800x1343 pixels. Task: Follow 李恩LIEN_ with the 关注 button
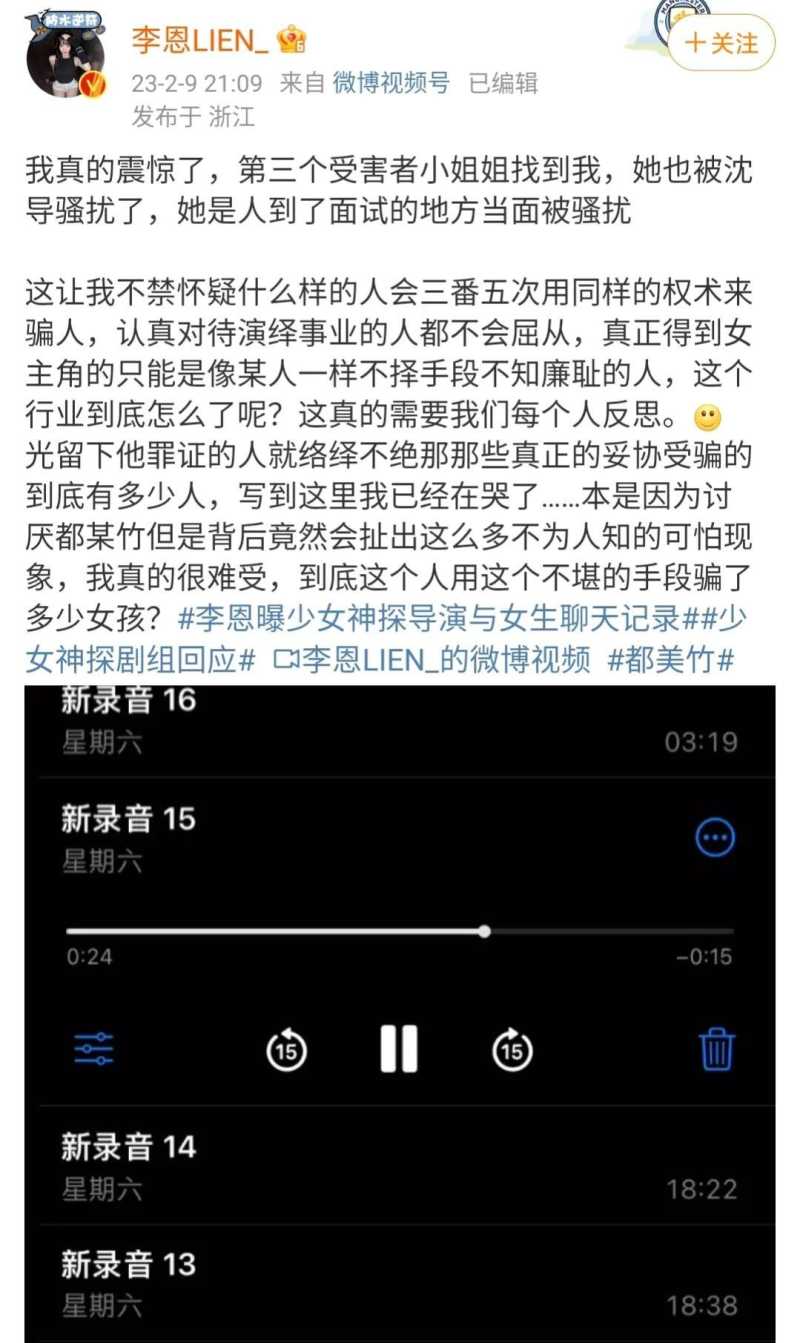[x=721, y=43]
